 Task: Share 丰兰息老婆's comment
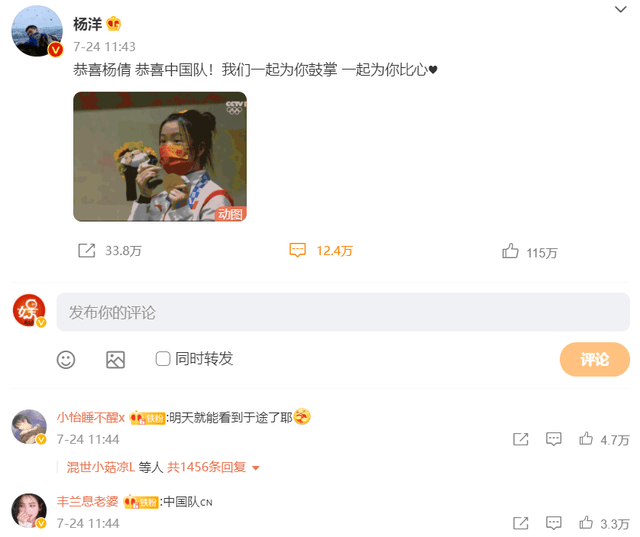pos(520,523)
